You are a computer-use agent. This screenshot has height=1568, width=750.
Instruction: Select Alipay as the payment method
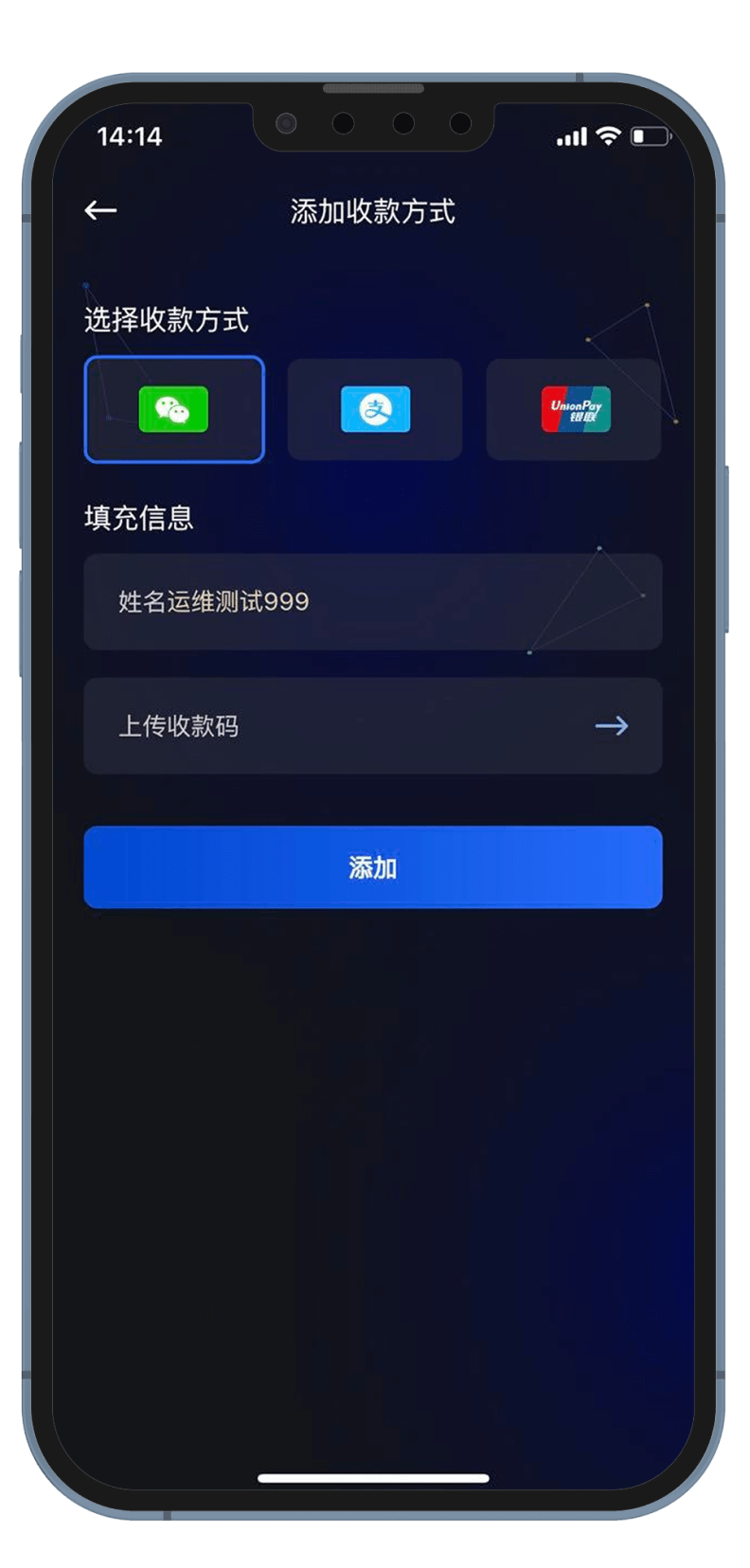pyautogui.click(x=375, y=409)
